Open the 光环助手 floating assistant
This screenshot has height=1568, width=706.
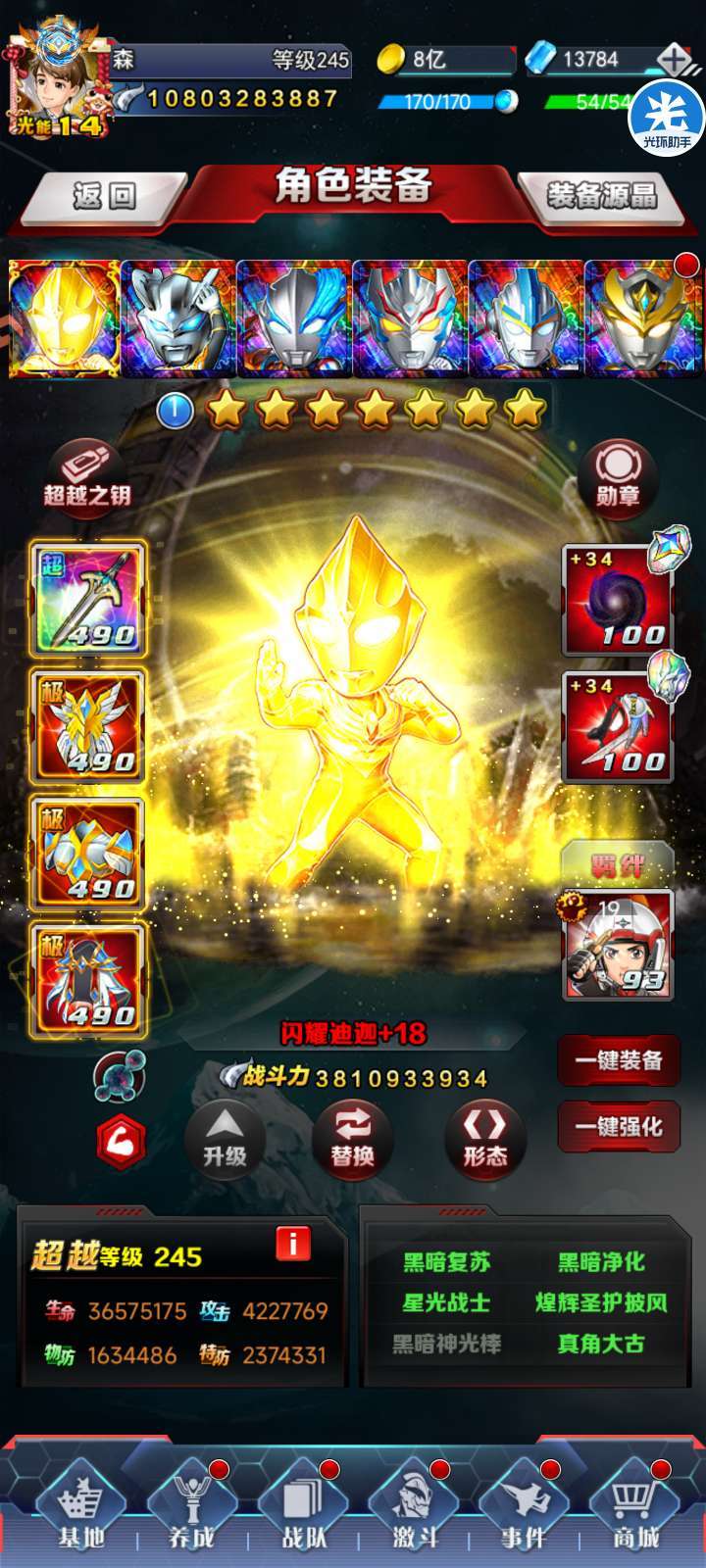tap(667, 118)
